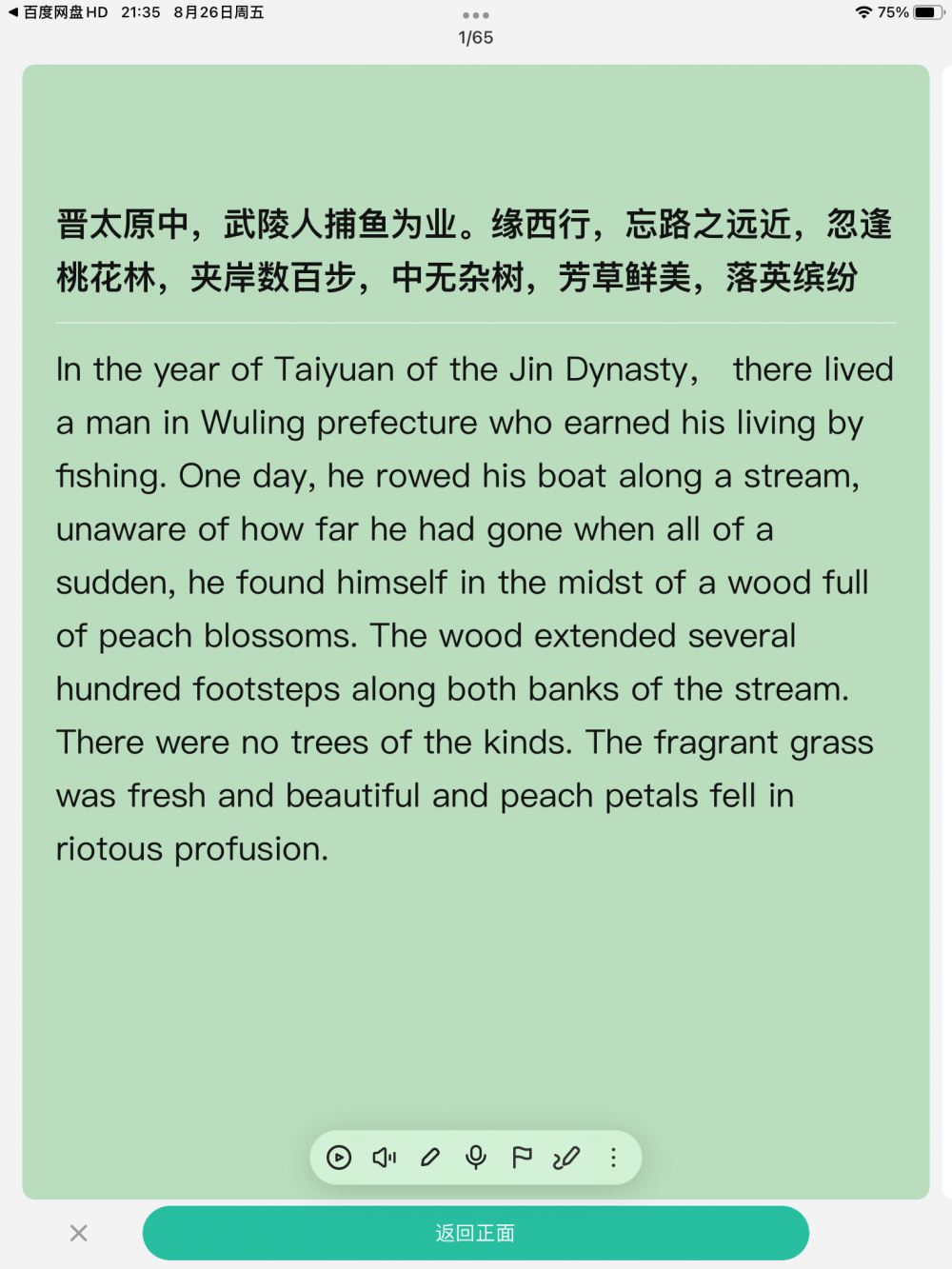Play the flashcard with the play icon
The width and height of the screenshot is (952, 1269).
[x=339, y=1158]
